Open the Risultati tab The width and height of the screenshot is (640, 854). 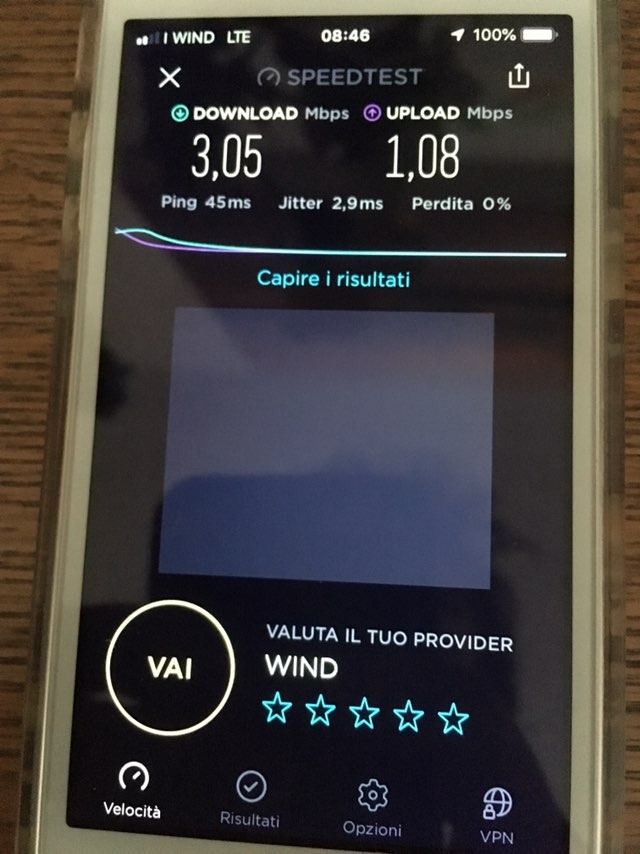coord(250,799)
